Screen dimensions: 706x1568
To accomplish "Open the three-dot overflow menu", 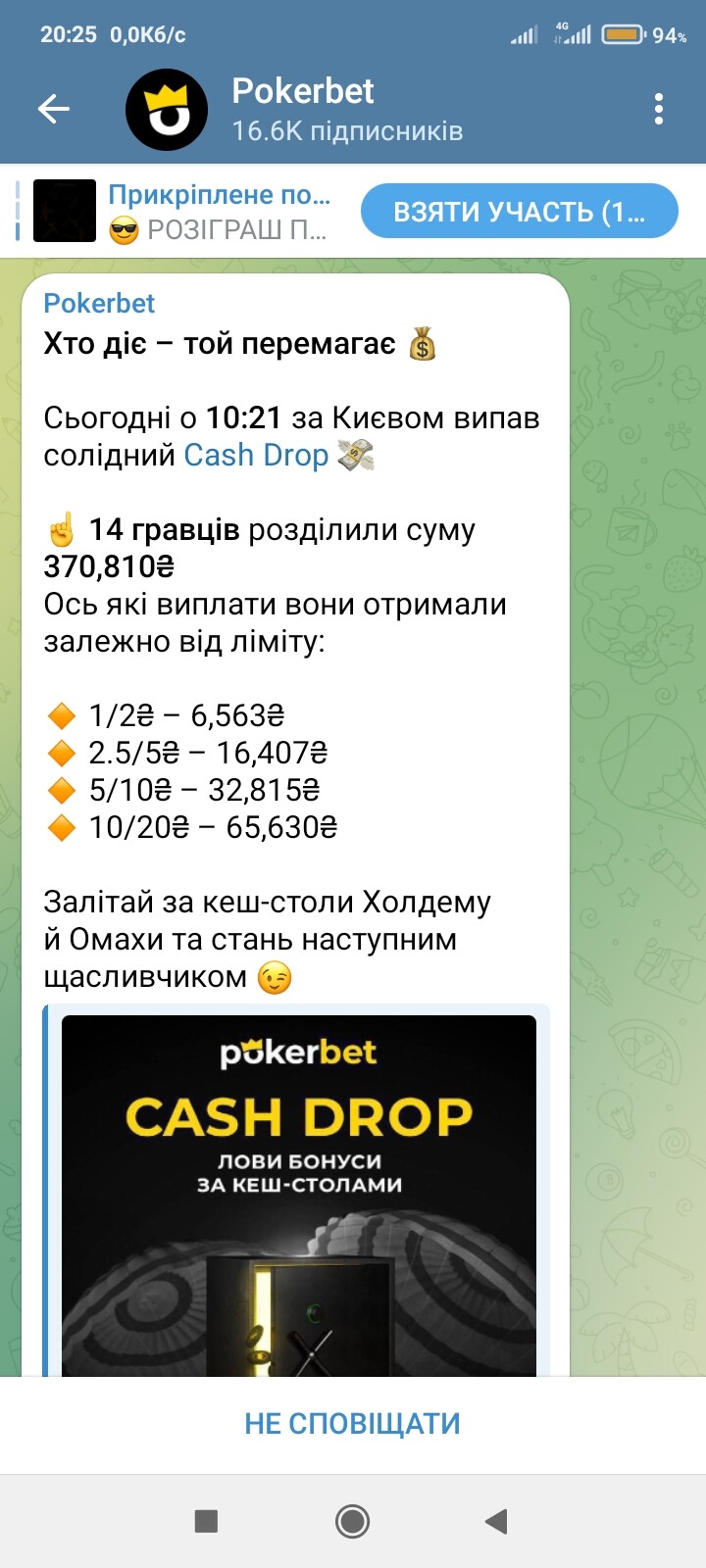I will [x=659, y=109].
